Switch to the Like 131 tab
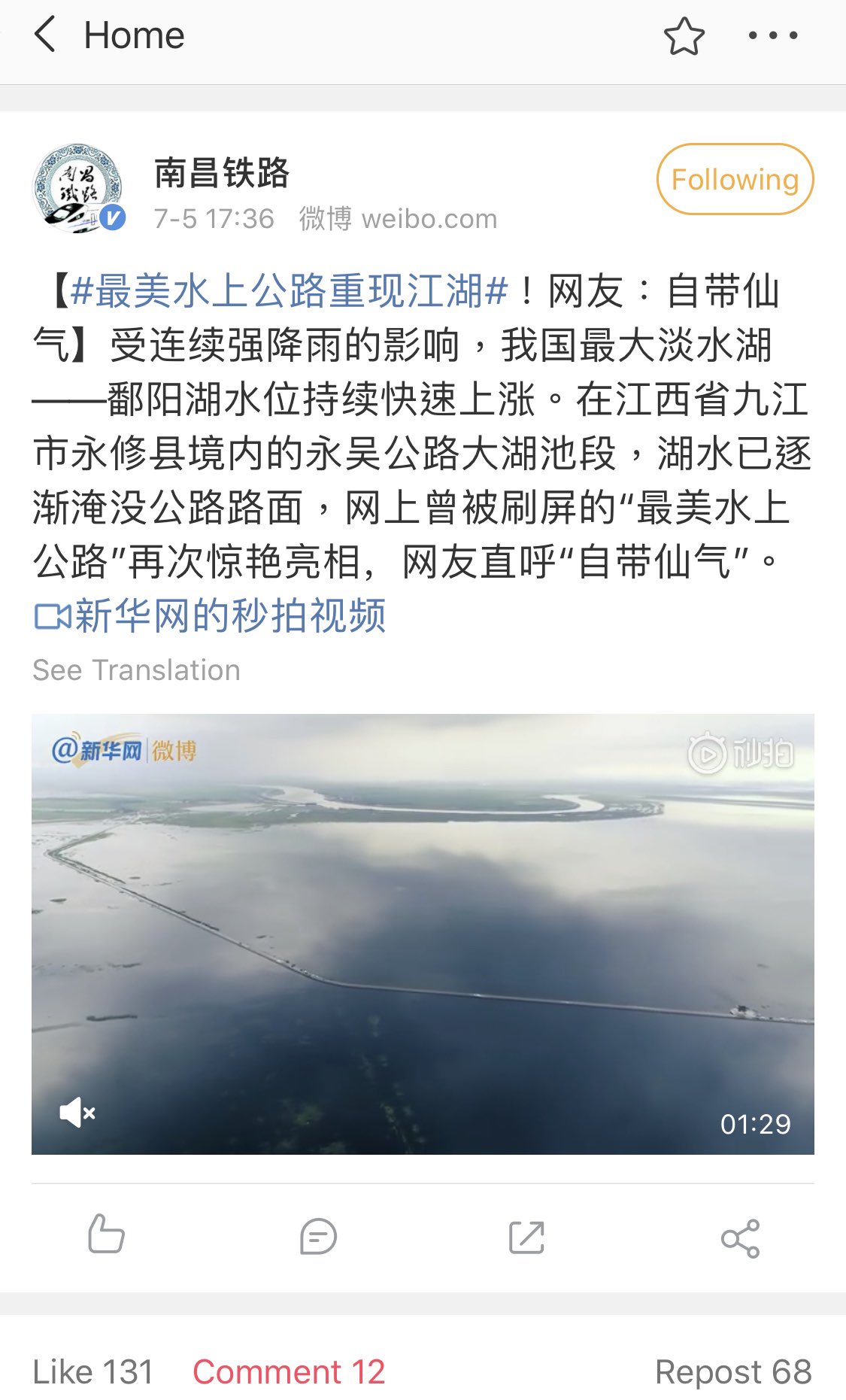846x1400 pixels. [x=93, y=1371]
